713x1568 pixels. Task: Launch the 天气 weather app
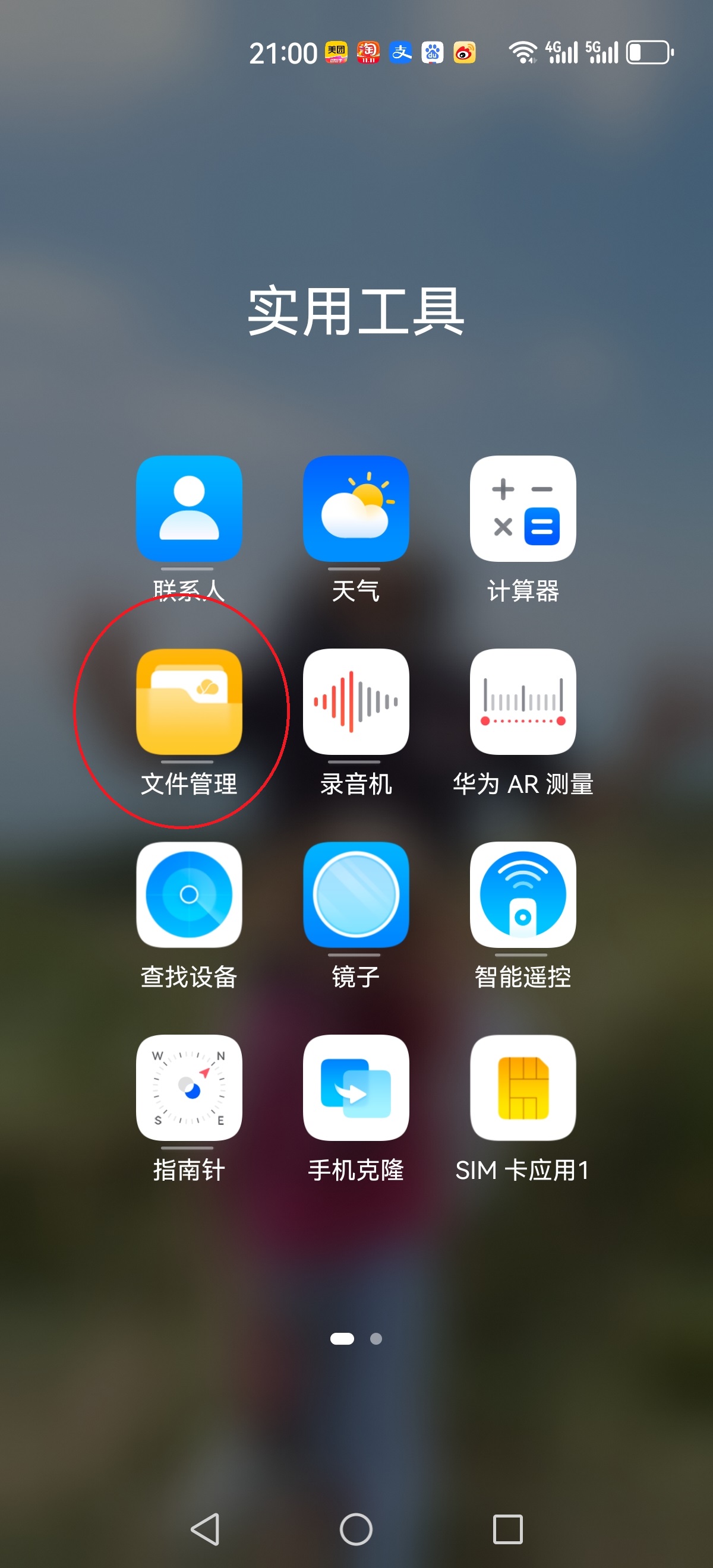(x=355, y=509)
